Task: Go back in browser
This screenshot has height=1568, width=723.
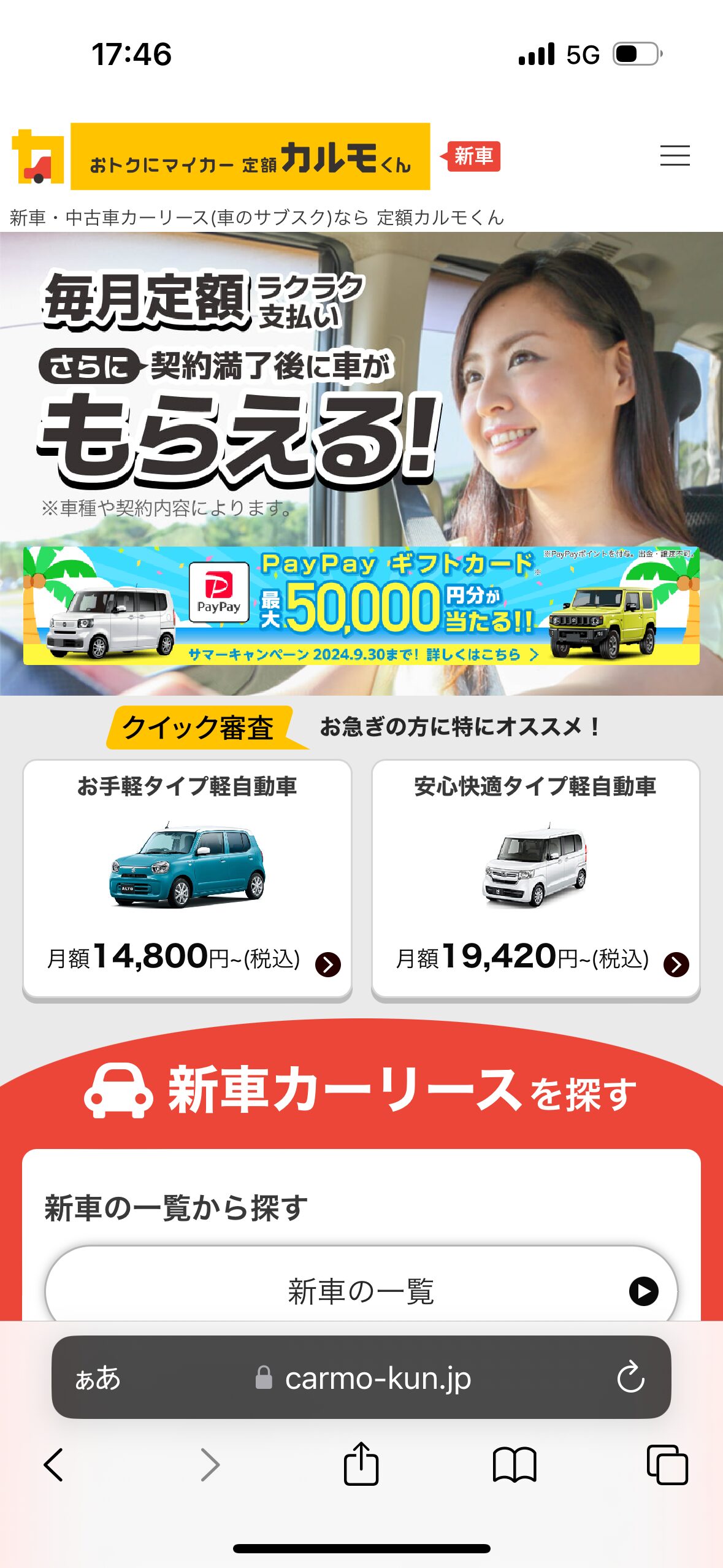Action: click(x=54, y=1465)
